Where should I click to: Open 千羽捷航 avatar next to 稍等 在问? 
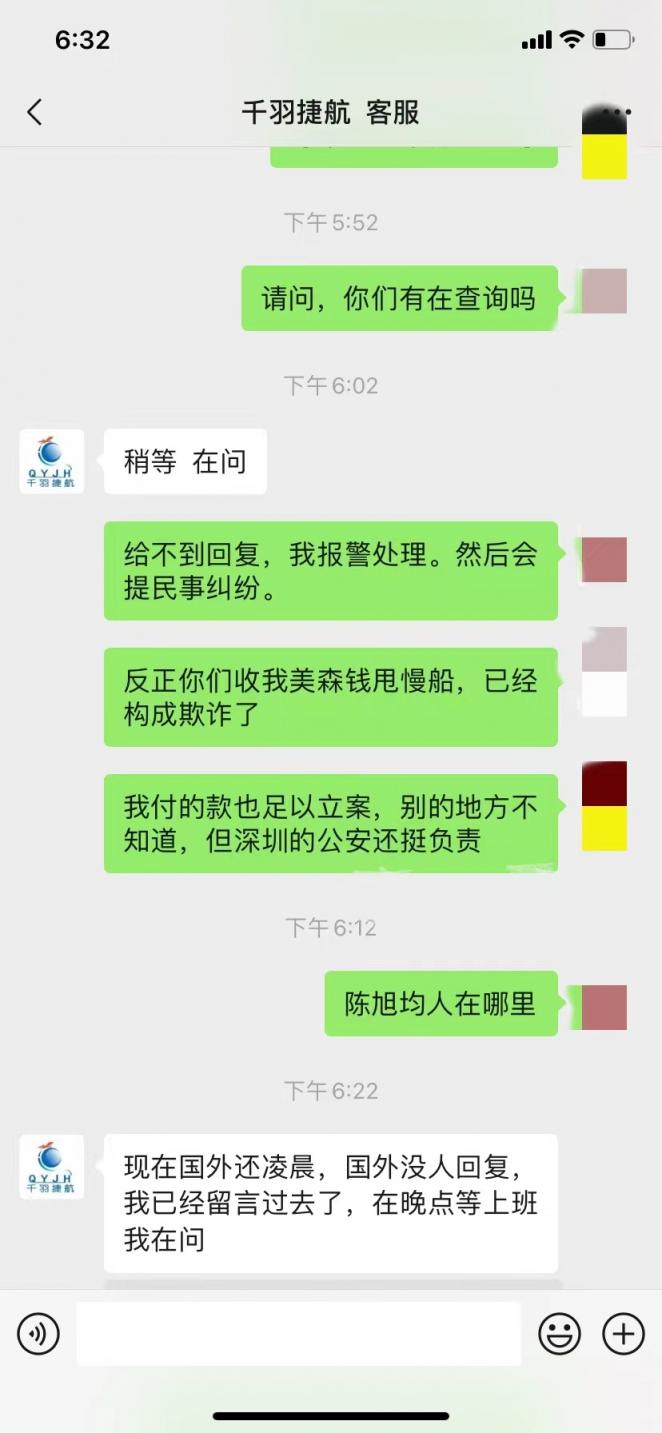click(52, 461)
